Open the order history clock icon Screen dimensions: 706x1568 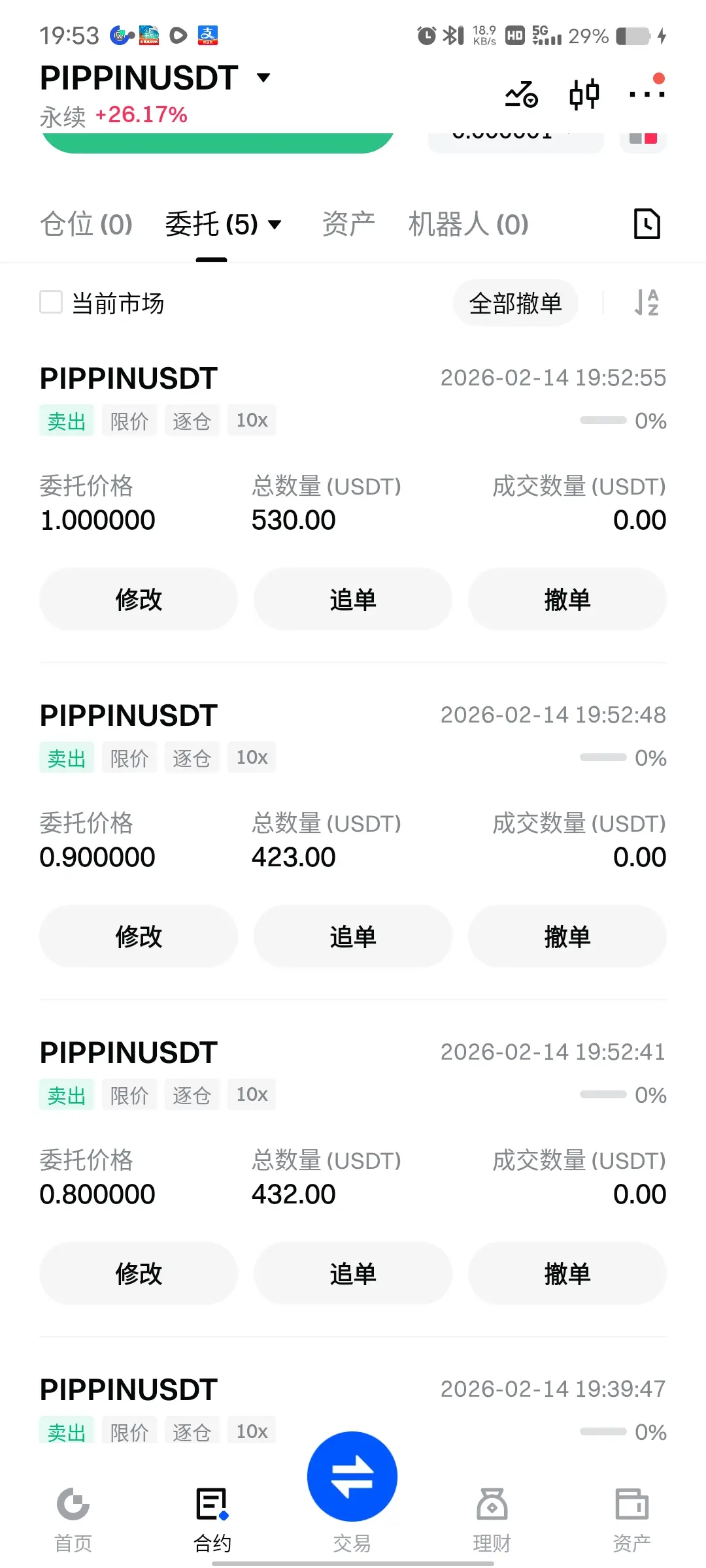coord(647,224)
